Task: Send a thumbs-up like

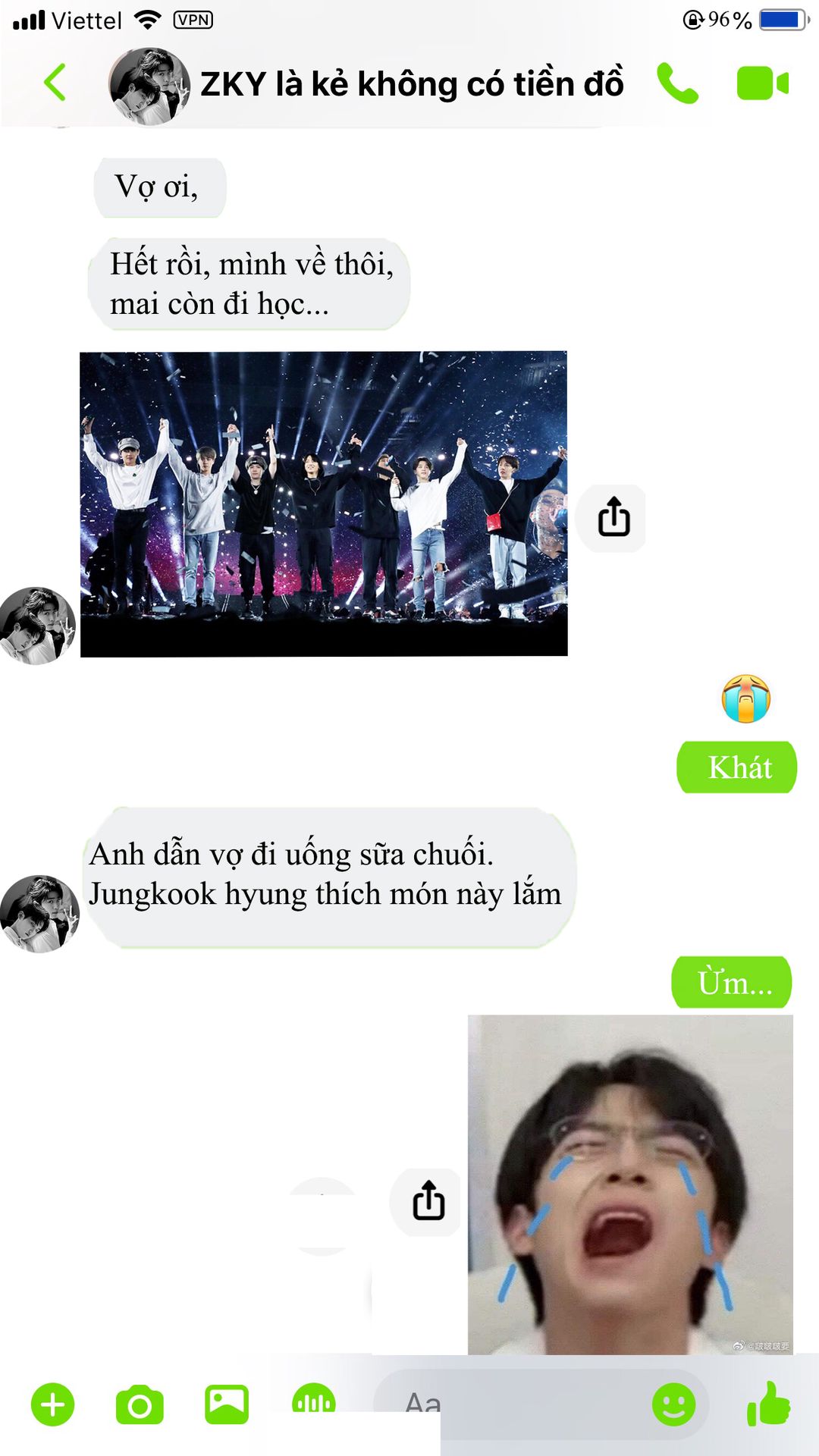Action: (x=769, y=1404)
